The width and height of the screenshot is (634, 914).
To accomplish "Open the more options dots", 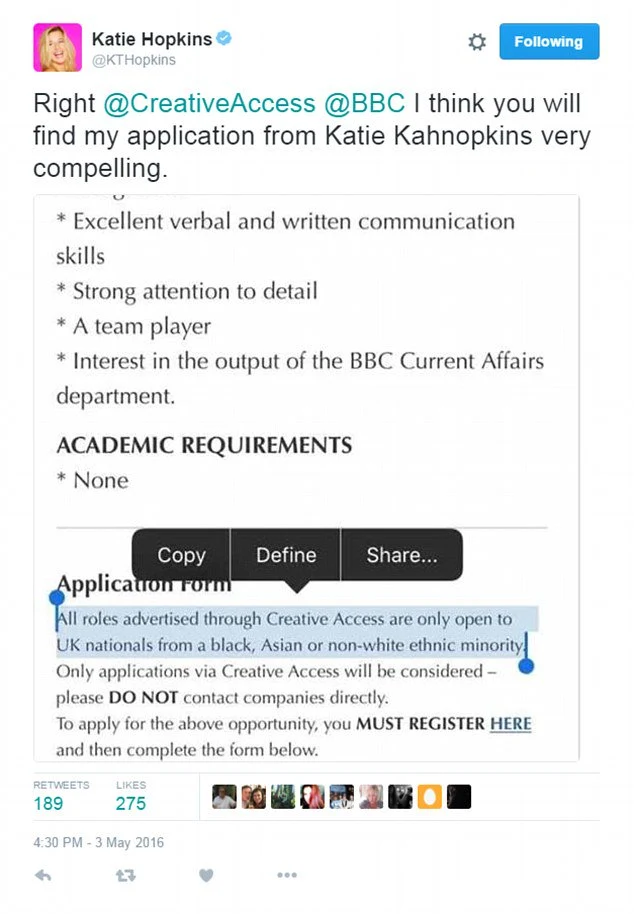I will [x=287, y=875].
